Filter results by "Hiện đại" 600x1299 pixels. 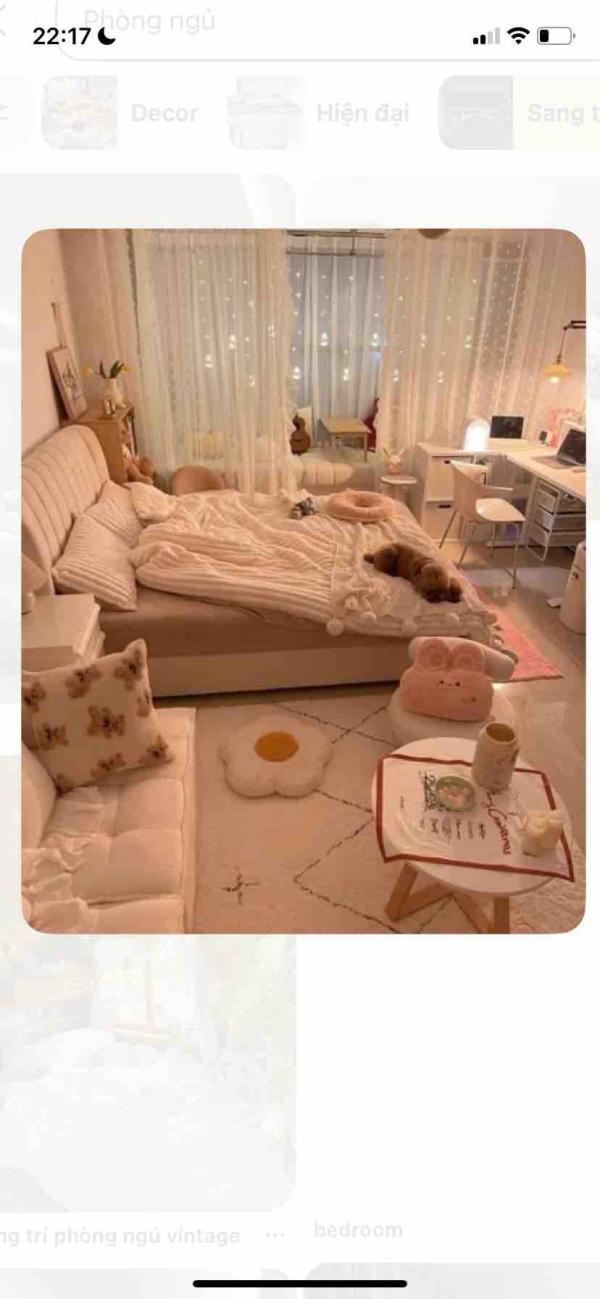click(x=322, y=113)
